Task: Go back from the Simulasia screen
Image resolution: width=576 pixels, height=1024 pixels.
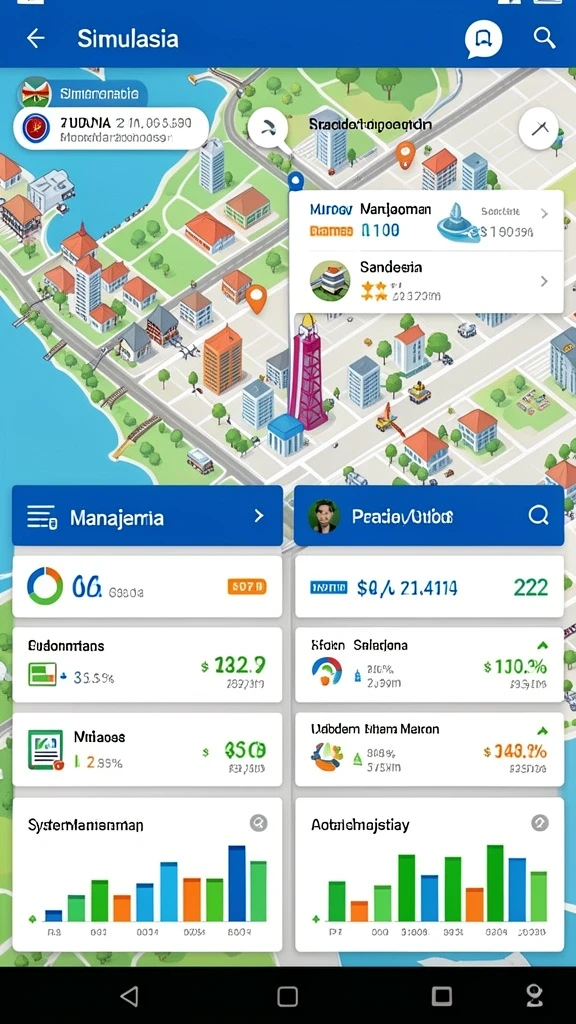Action: click(35, 38)
